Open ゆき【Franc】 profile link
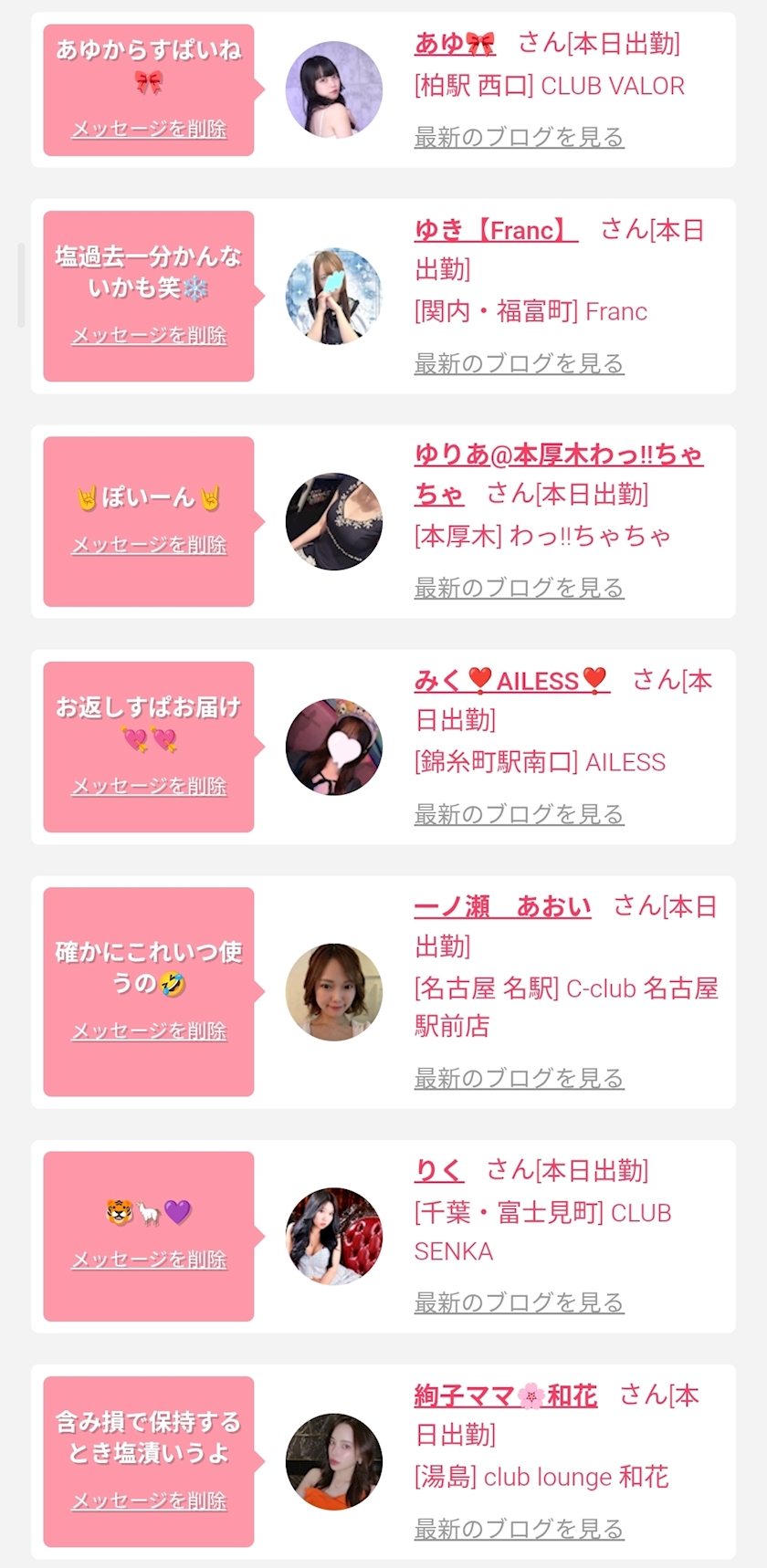The width and height of the screenshot is (767, 1568). (495, 230)
